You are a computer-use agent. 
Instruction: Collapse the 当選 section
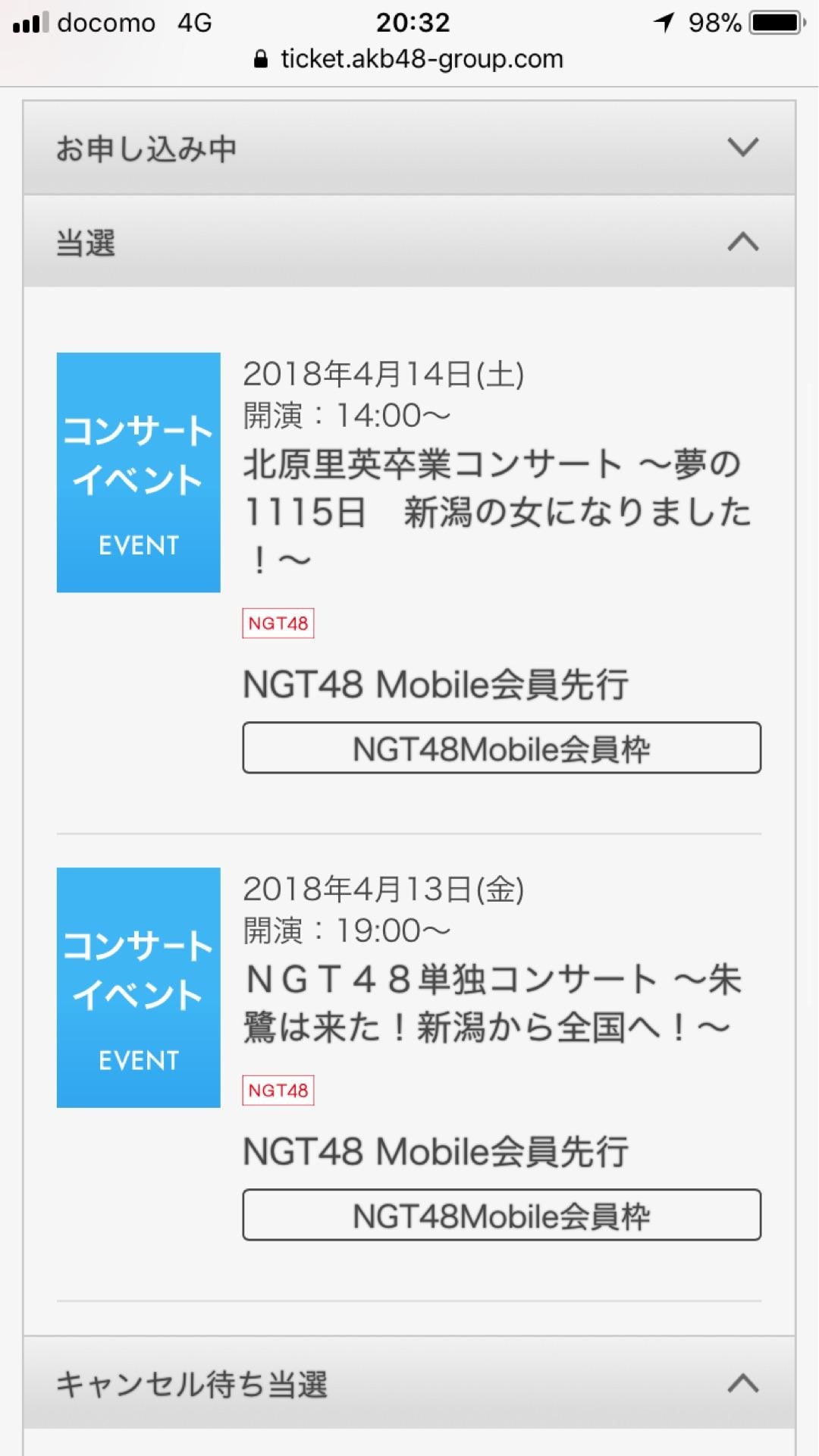click(x=409, y=243)
